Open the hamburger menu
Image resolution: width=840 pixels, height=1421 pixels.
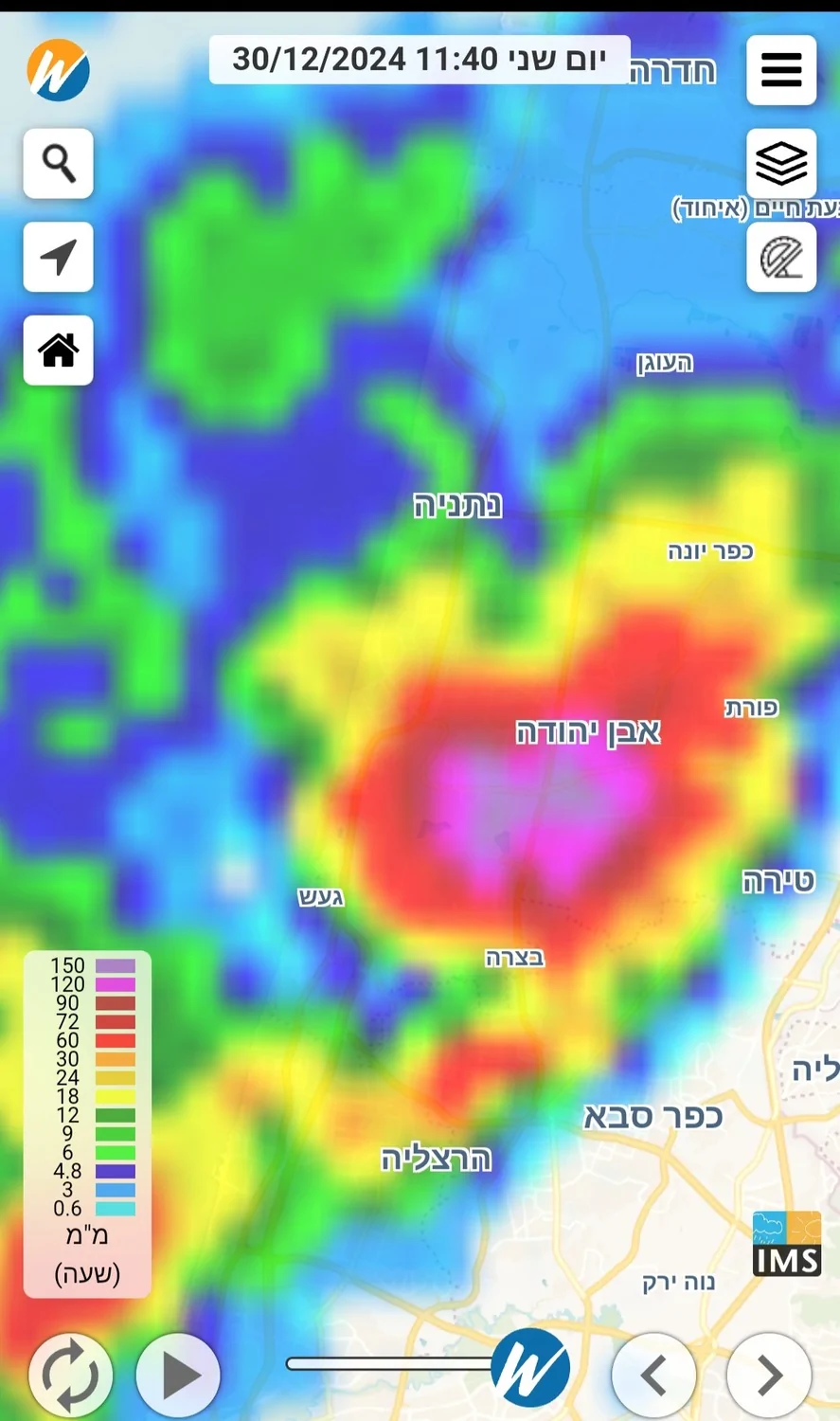[x=781, y=70]
